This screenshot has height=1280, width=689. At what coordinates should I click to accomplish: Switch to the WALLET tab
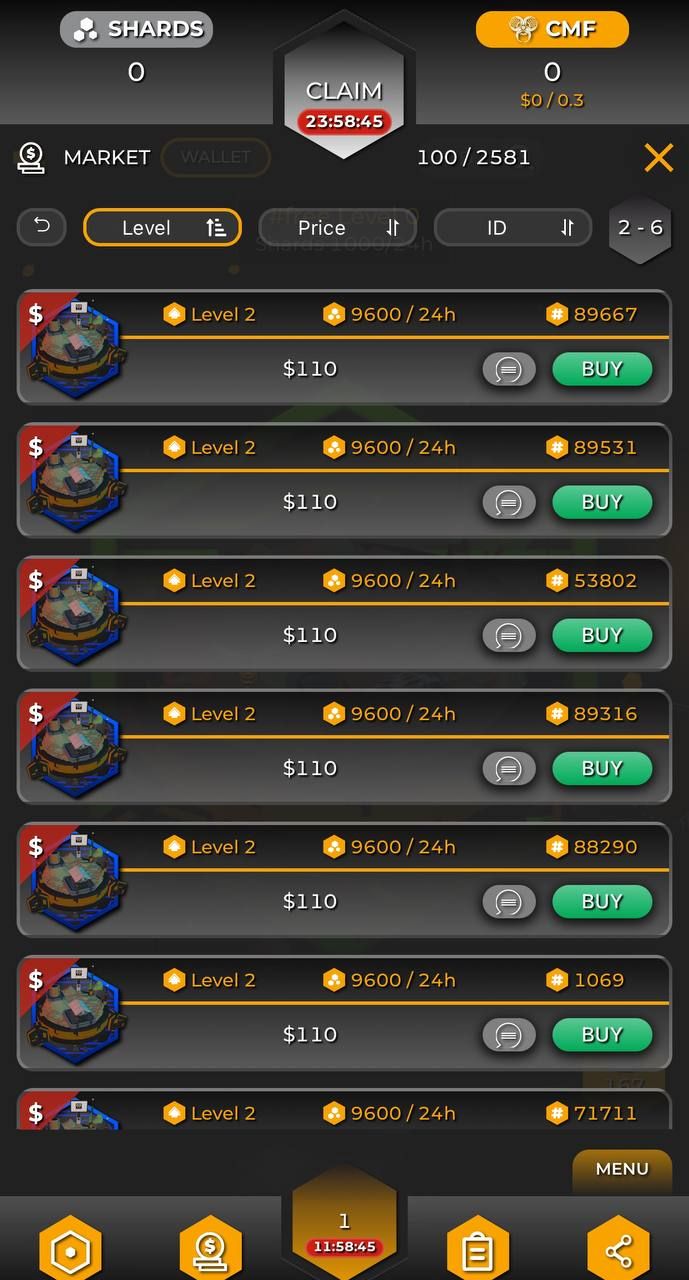[216, 157]
